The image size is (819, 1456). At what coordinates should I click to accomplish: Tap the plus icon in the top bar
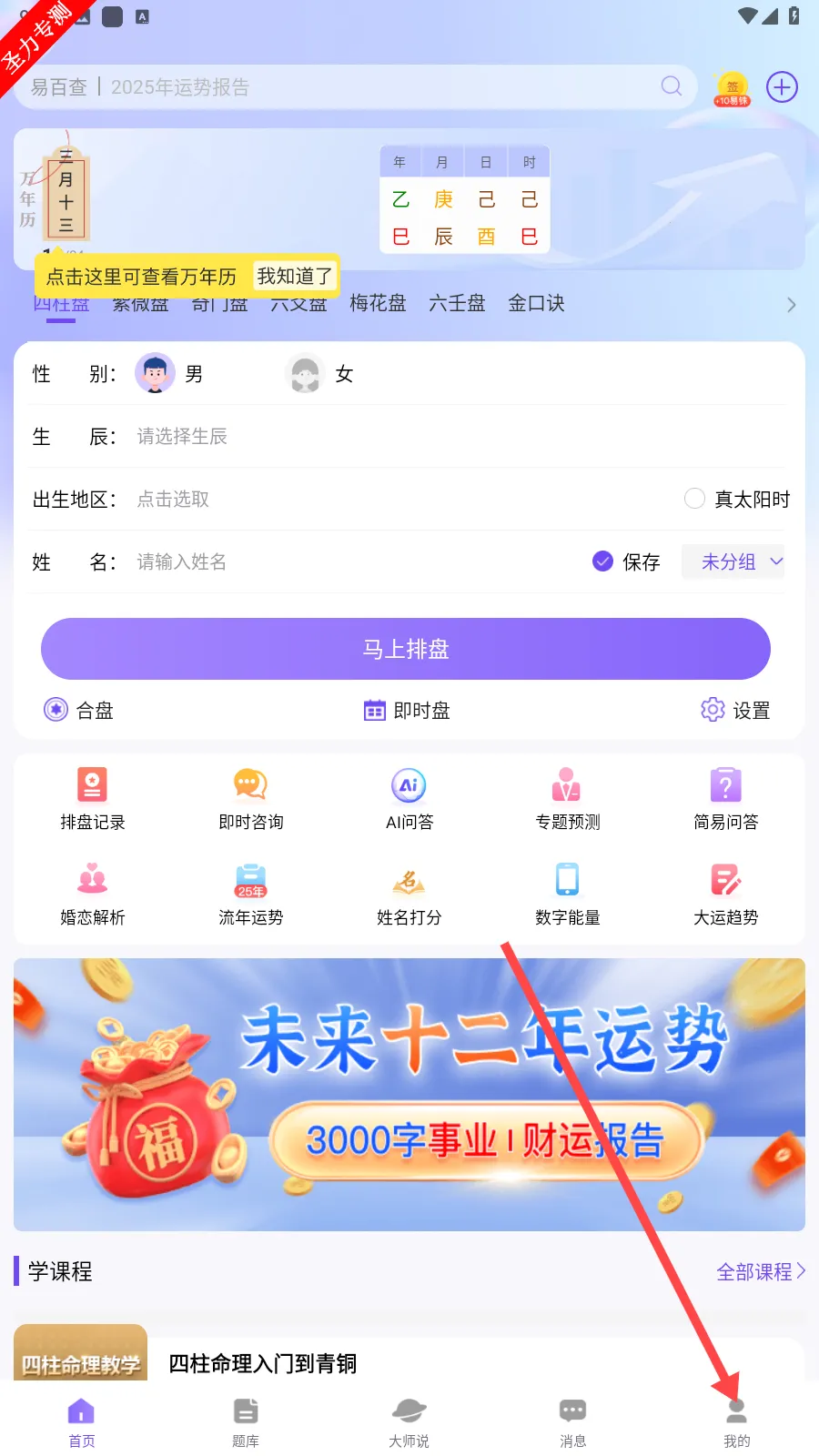coord(782,87)
